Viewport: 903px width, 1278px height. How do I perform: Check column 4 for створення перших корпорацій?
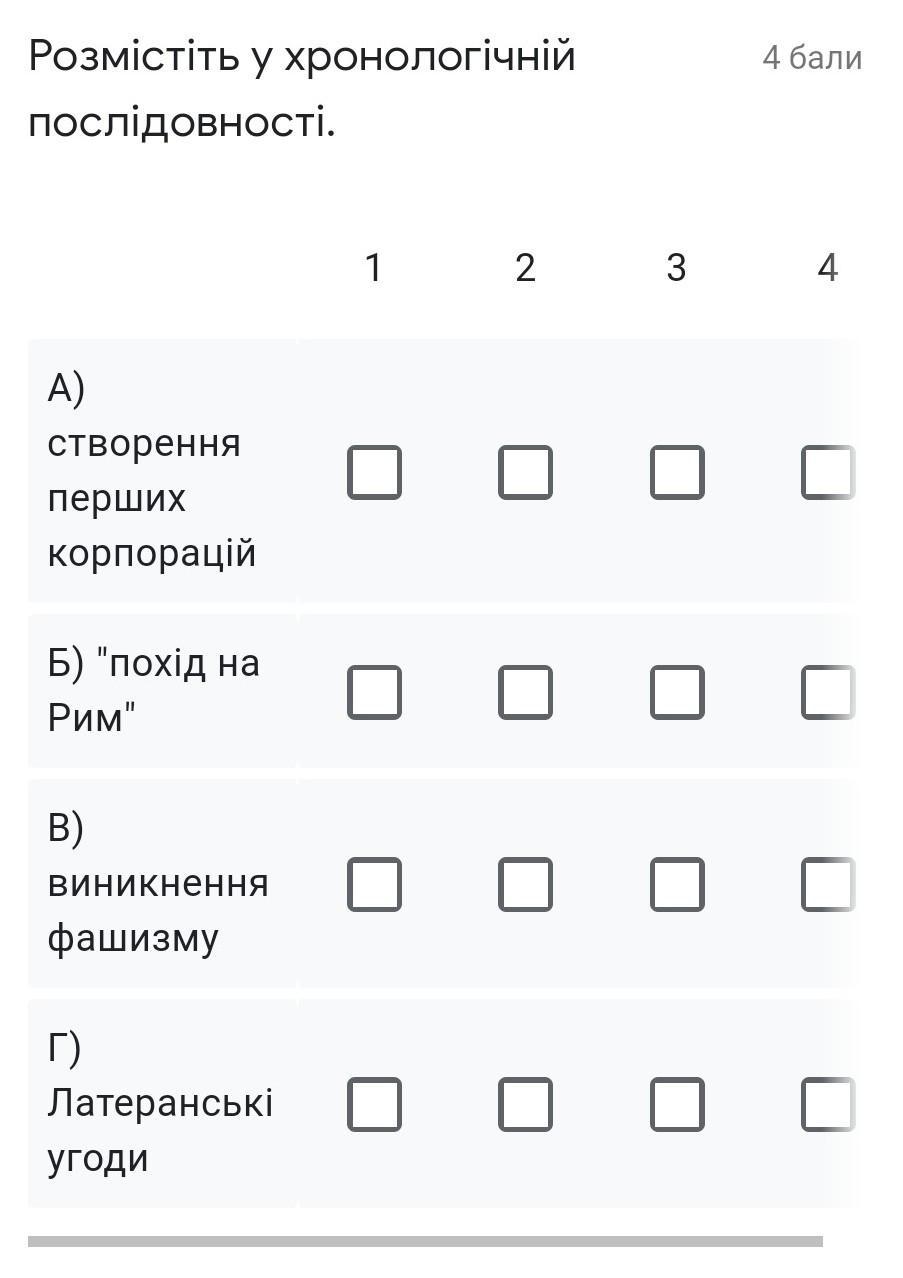click(x=827, y=472)
